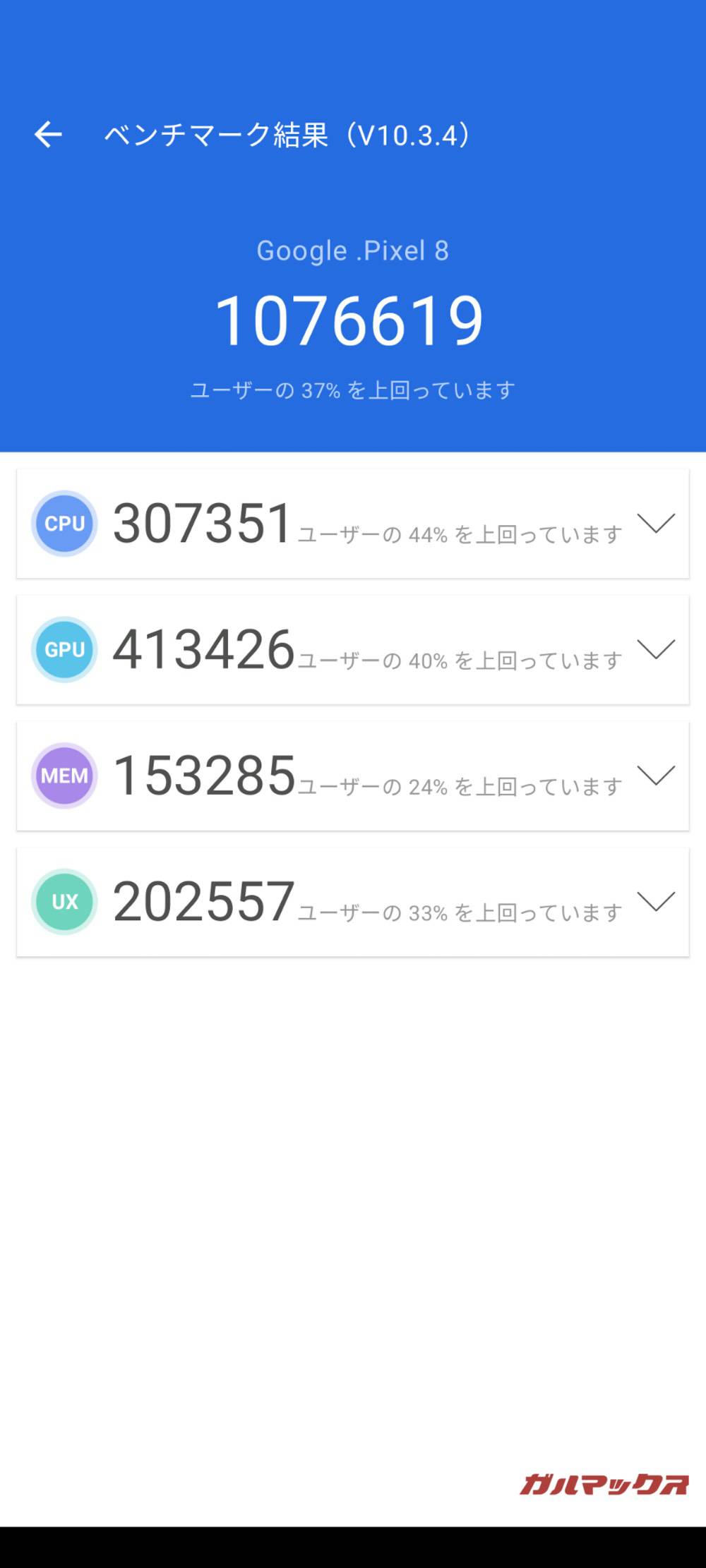Viewport: 706px width, 1568px height.
Task: Tap the purple MEM circular badge
Action: tap(64, 775)
